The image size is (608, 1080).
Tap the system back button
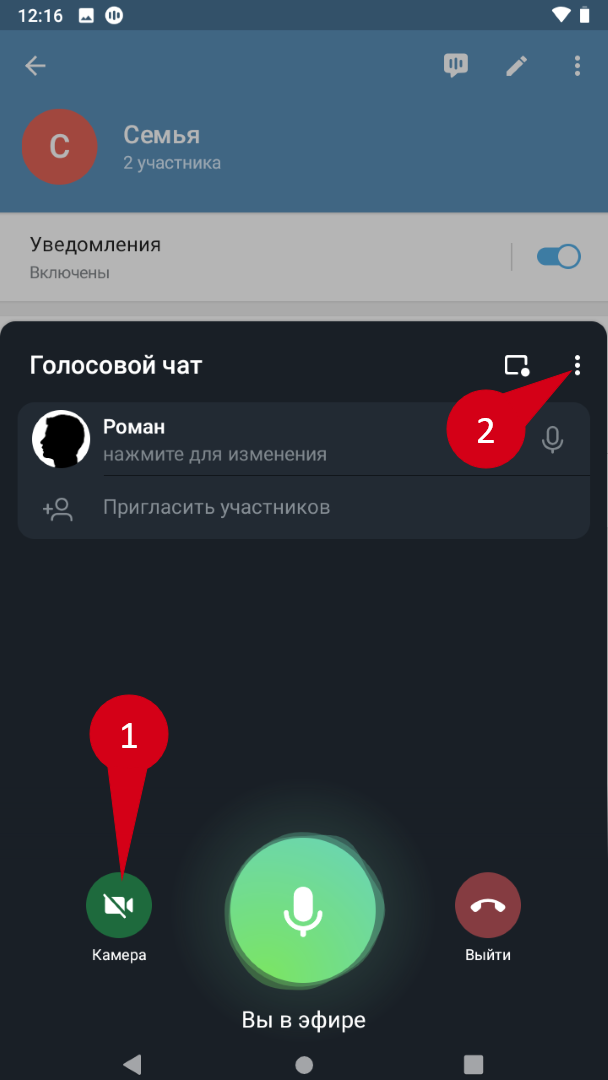click(132, 1064)
